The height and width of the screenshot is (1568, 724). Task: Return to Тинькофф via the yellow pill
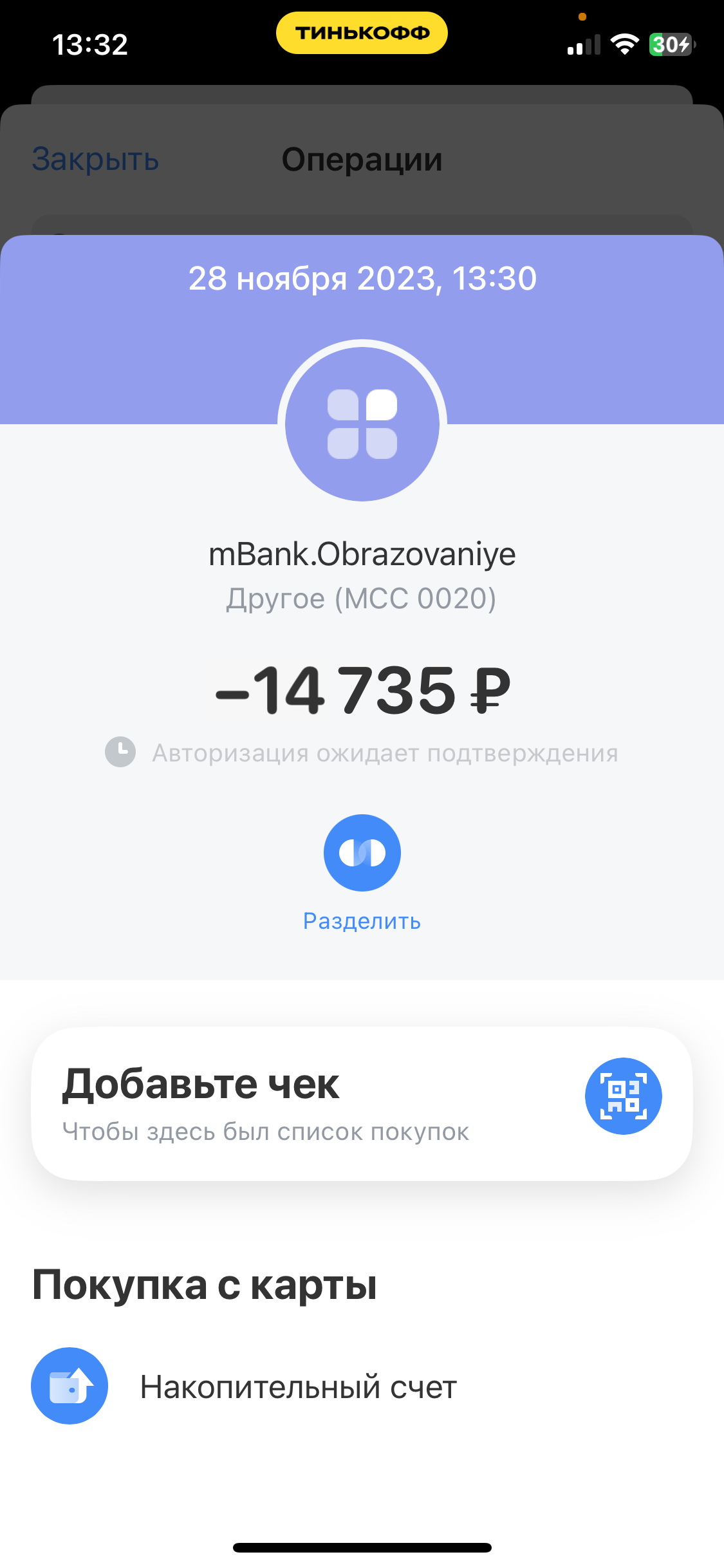pos(362,33)
